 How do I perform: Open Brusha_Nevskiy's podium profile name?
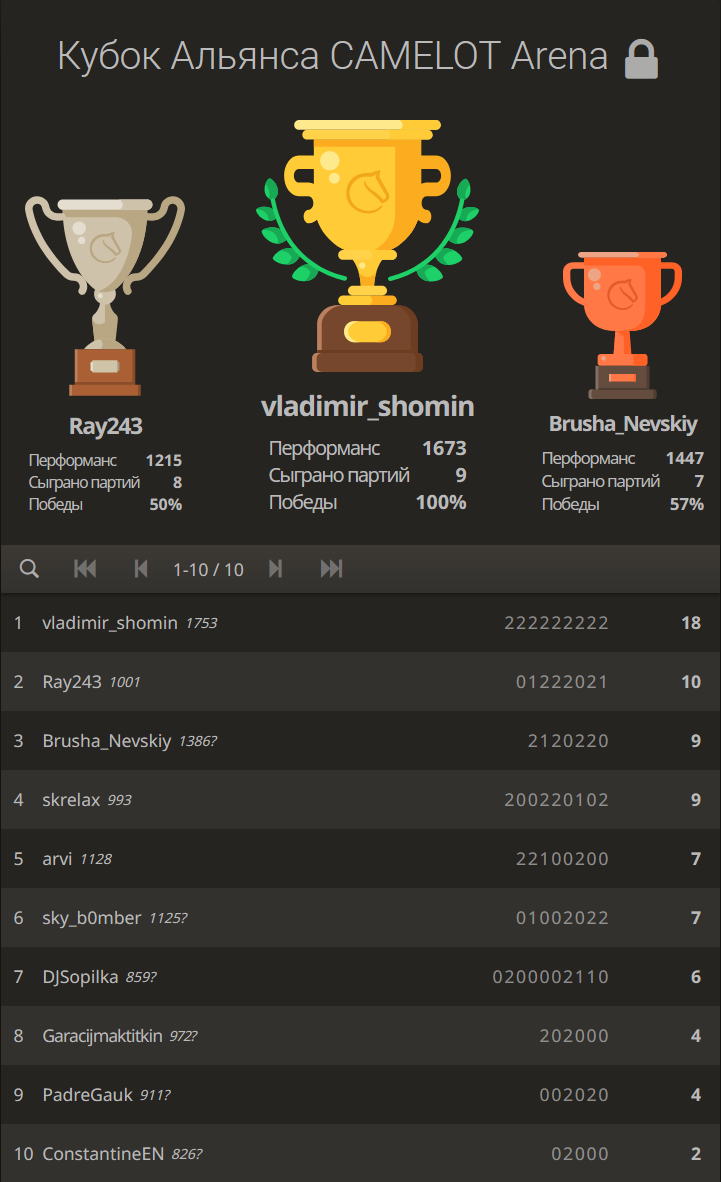[x=623, y=424]
